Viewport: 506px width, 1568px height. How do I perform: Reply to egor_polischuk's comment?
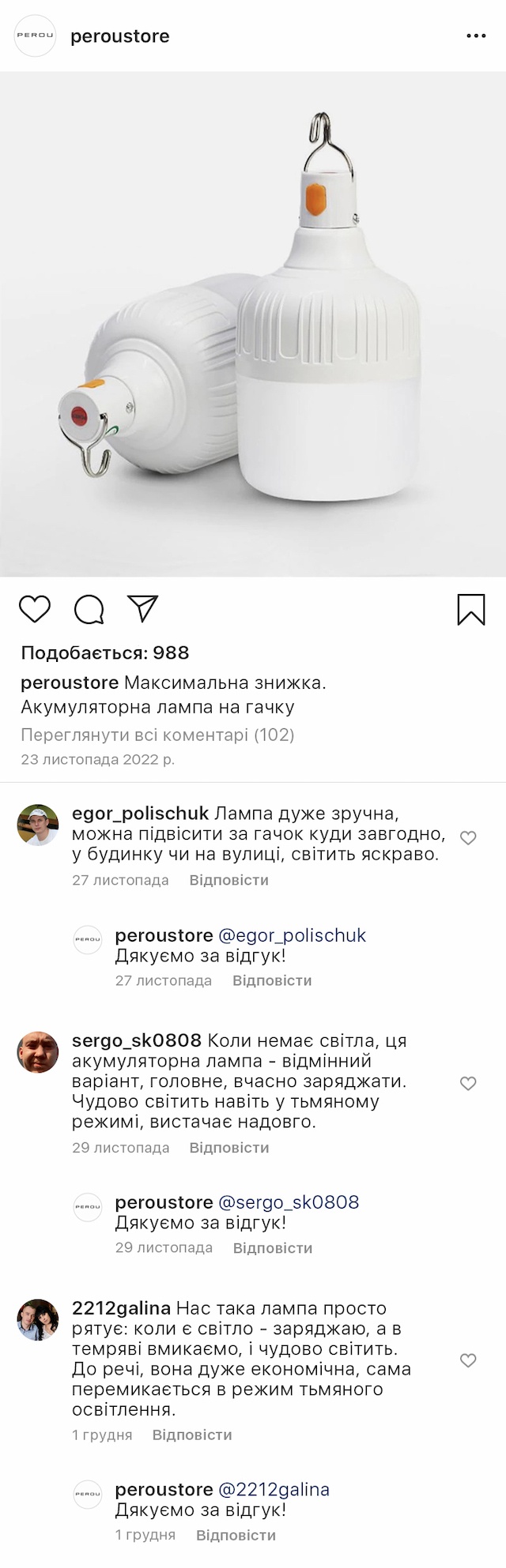coord(228,880)
